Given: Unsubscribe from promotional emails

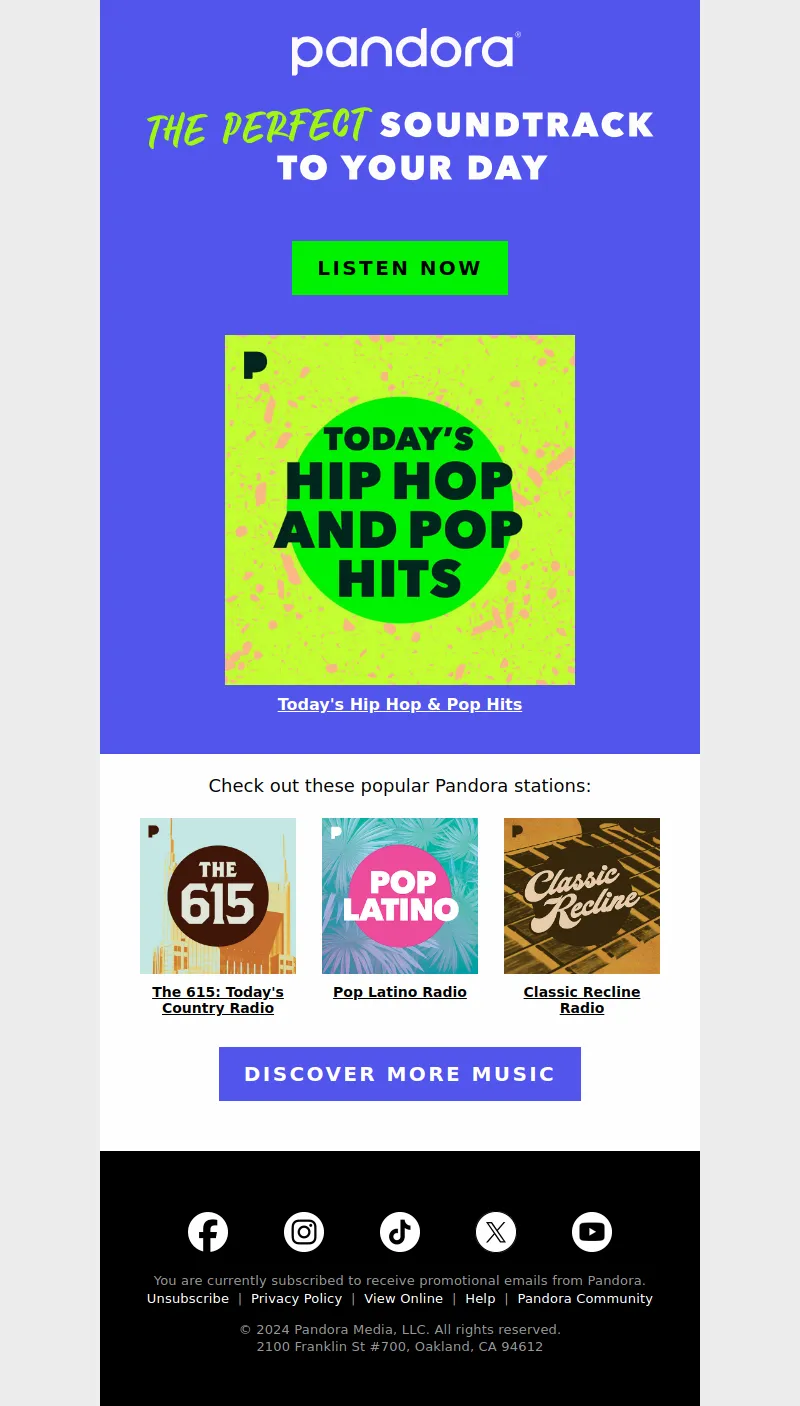Looking at the screenshot, I should coord(188,1298).
